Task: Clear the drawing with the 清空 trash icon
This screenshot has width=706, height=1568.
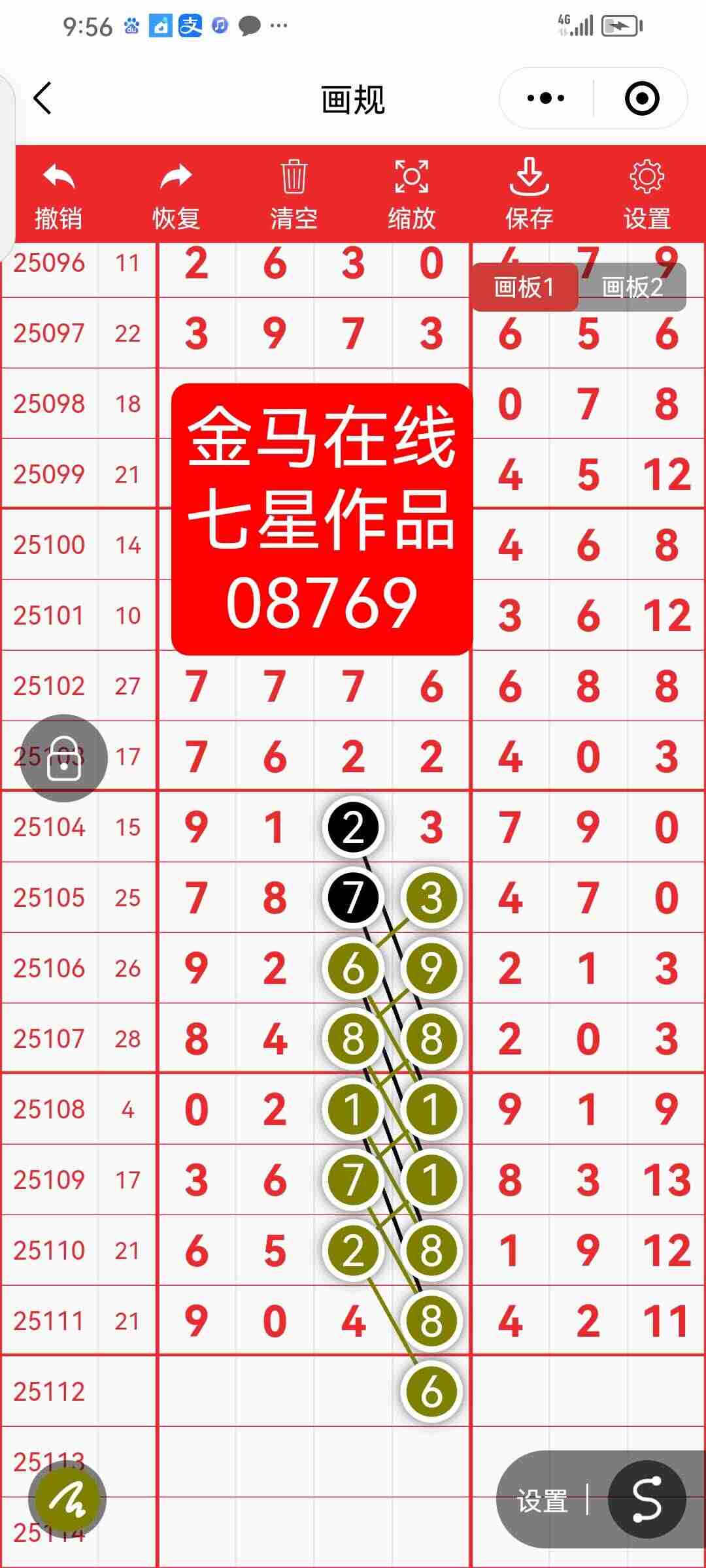Action: (x=293, y=189)
